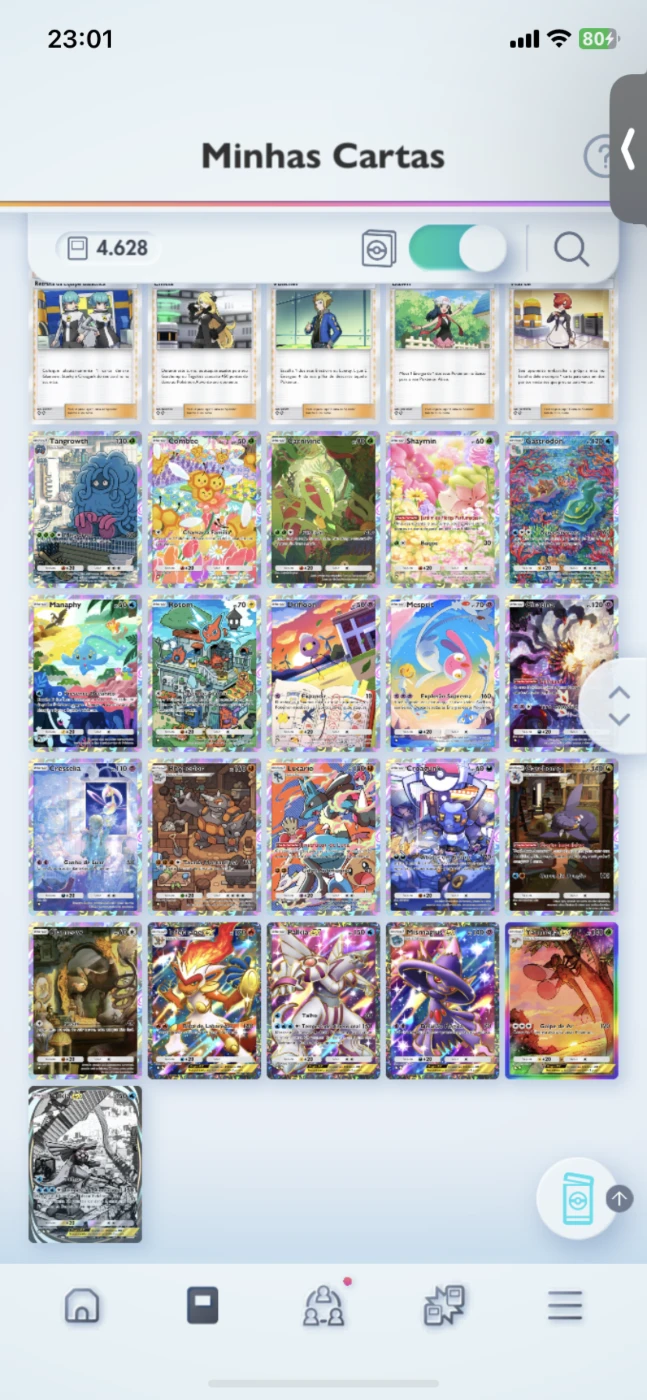Open the Lucario card
The image size is (647, 1400).
(x=323, y=837)
